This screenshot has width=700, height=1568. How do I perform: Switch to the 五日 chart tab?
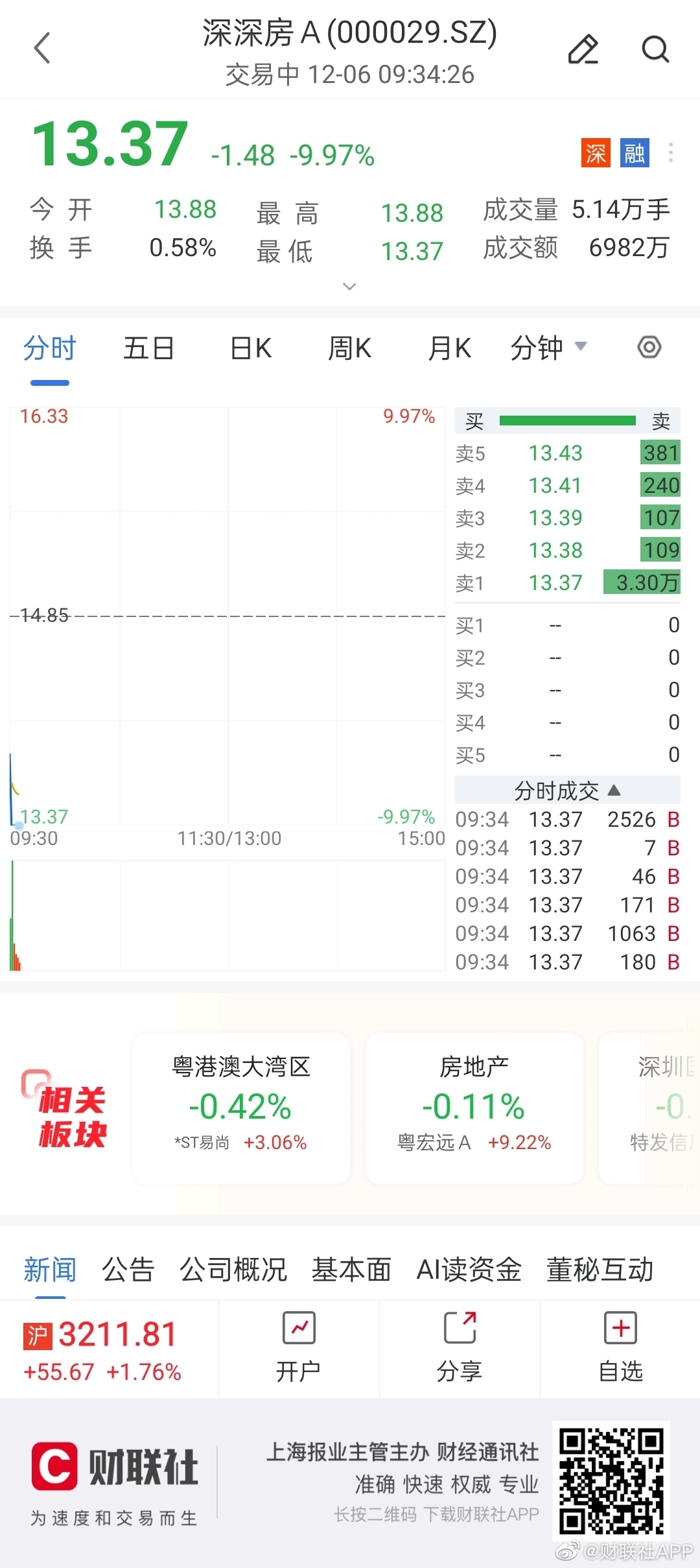tap(149, 348)
